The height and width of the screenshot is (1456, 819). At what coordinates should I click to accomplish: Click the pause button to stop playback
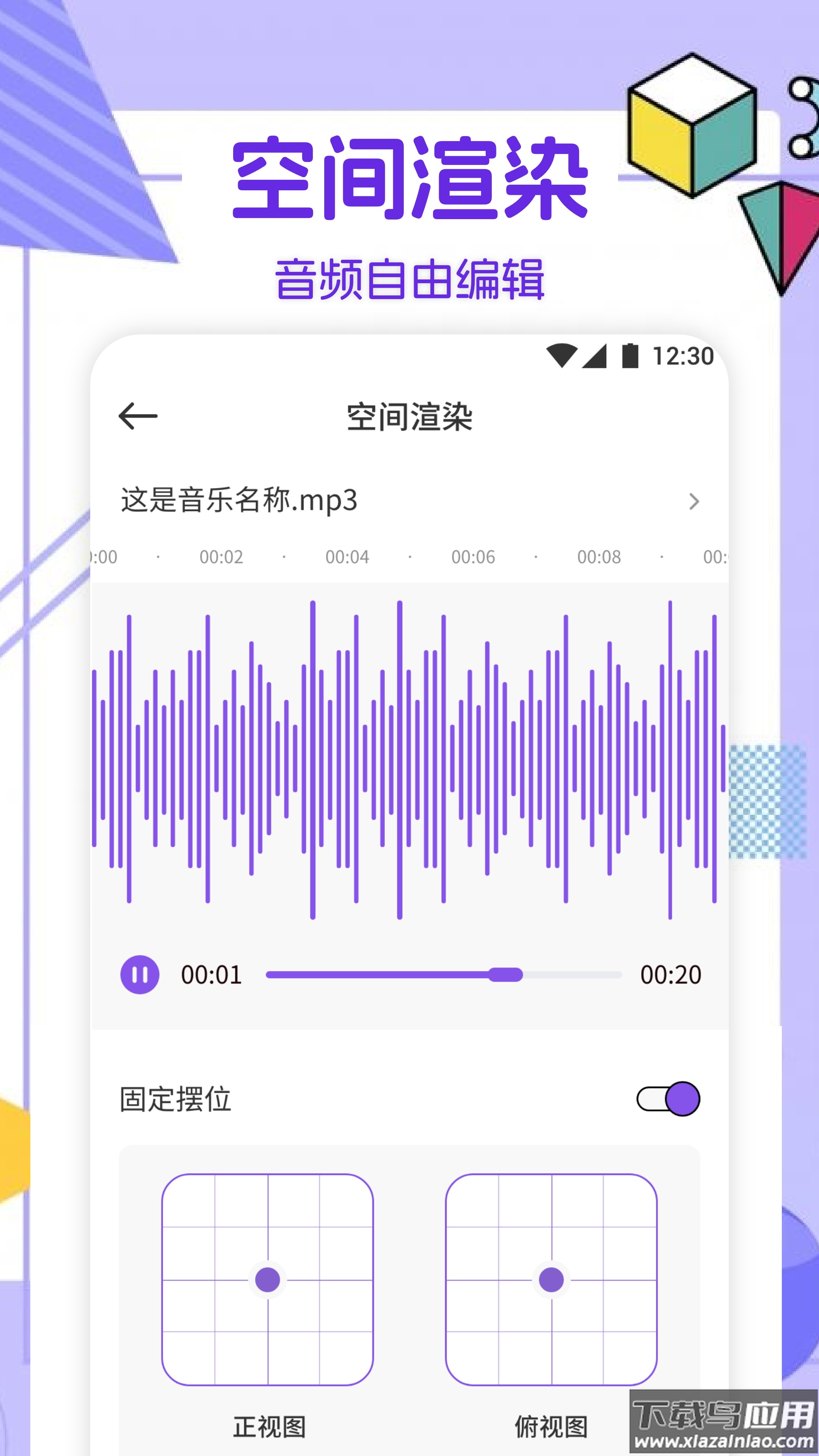tap(140, 976)
